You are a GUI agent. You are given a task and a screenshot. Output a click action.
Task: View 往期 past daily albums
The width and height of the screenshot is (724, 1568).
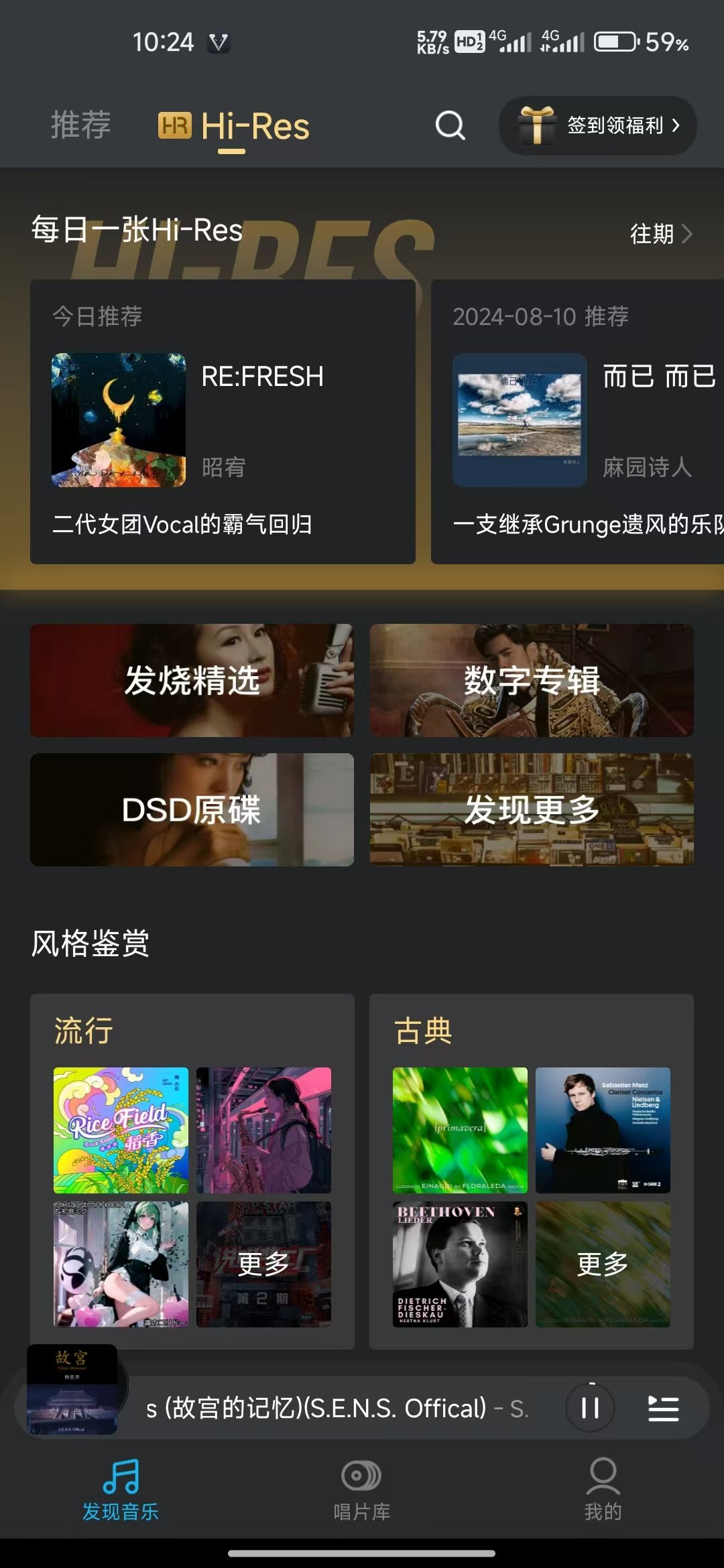[x=660, y=234]
